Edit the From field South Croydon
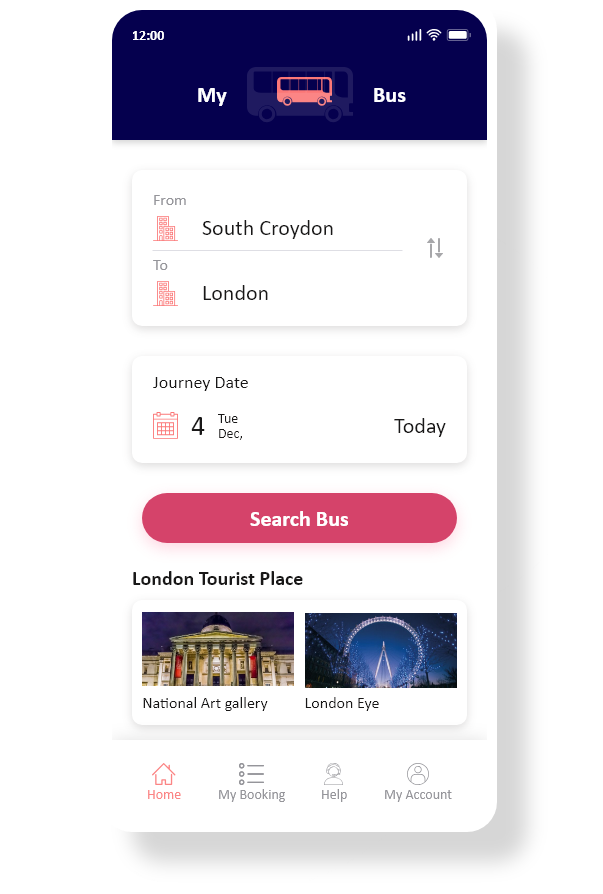 tap(267, 229)
